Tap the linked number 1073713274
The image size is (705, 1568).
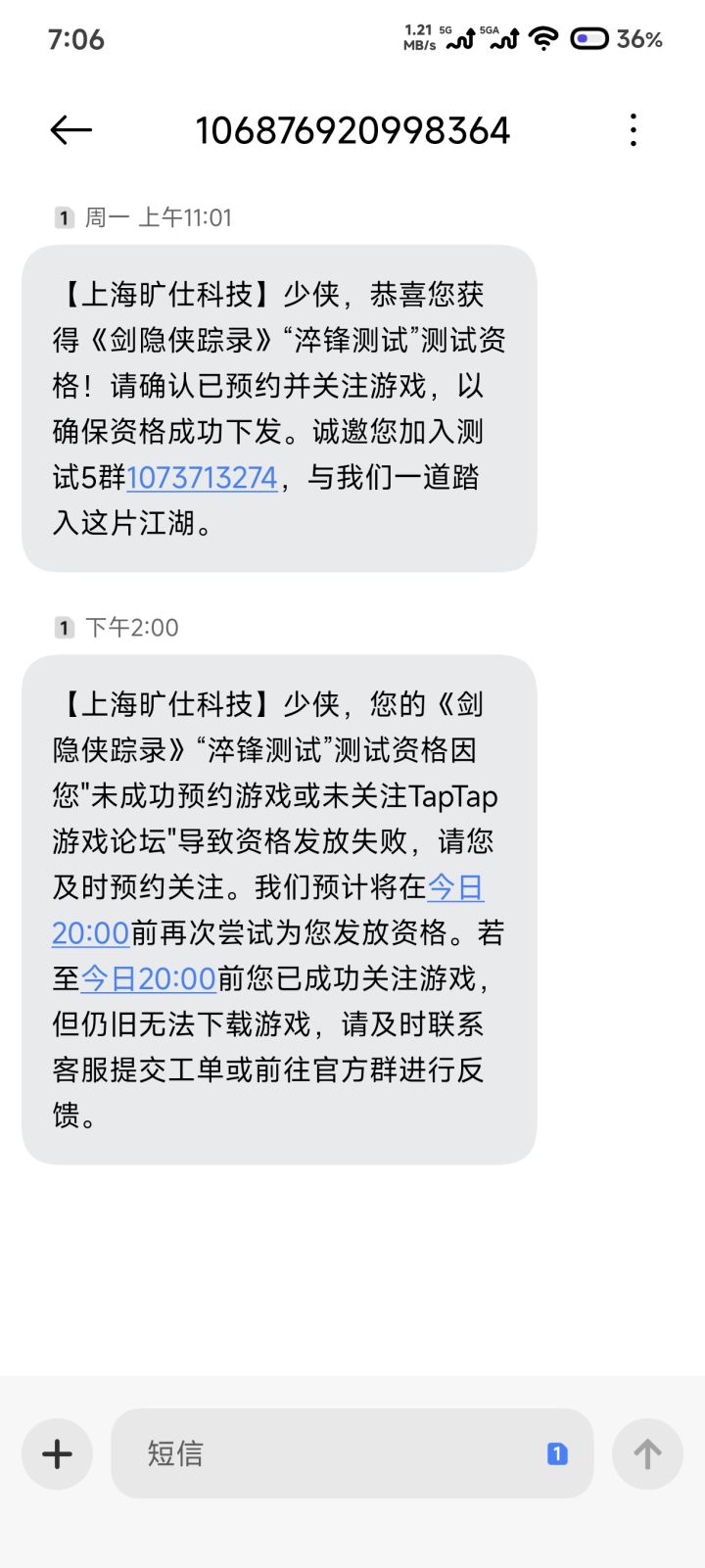pyautogui.click(x=202, y=478)
